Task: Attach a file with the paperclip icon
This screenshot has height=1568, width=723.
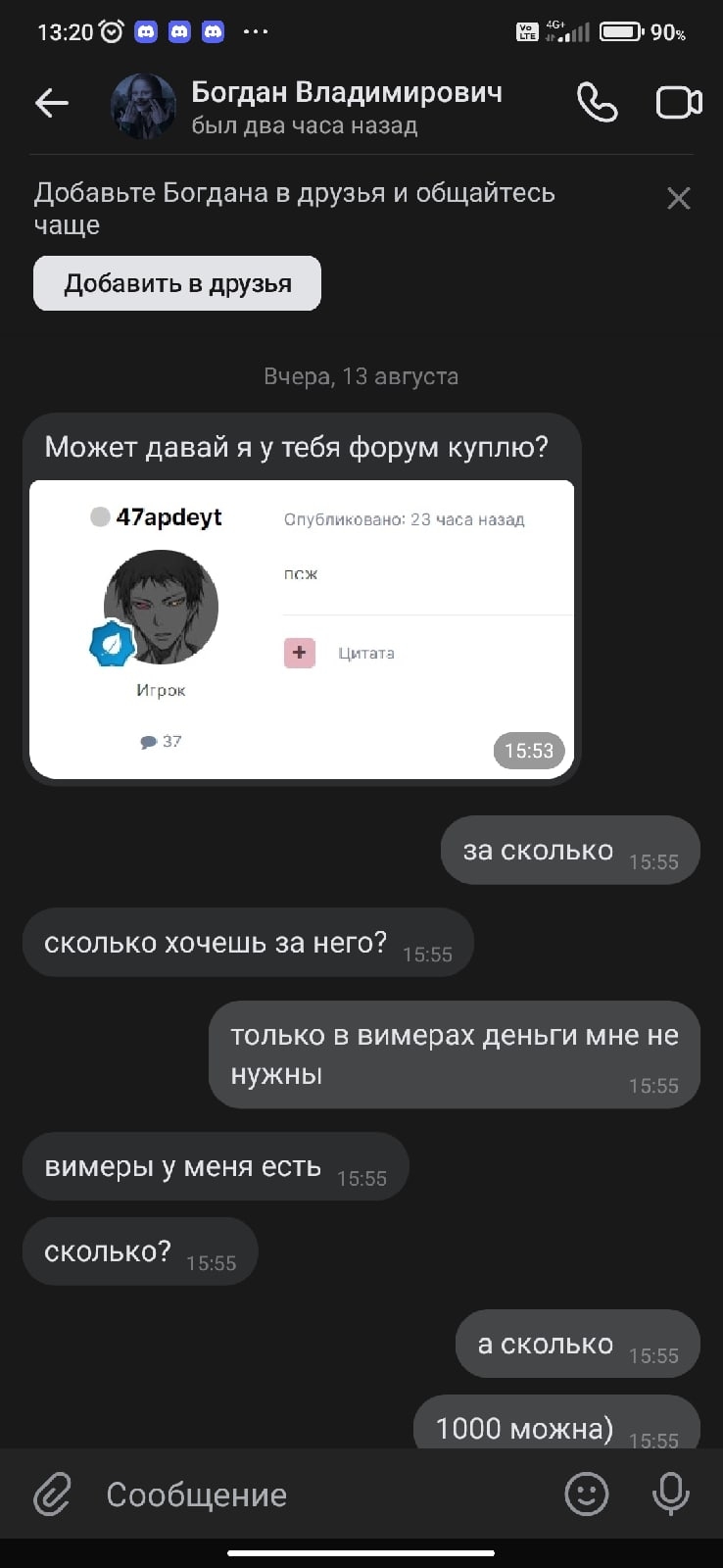Action: tap(52, 1494)
